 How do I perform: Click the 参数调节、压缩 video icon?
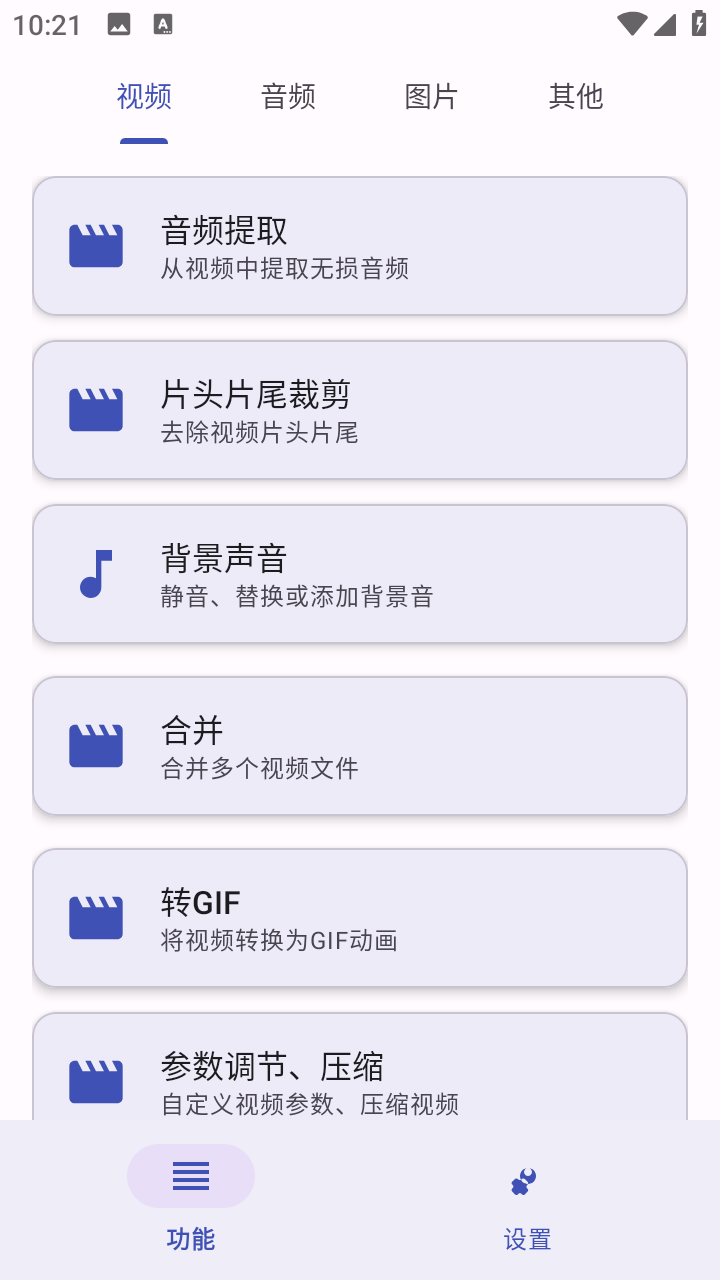(x=95, y=1080)
